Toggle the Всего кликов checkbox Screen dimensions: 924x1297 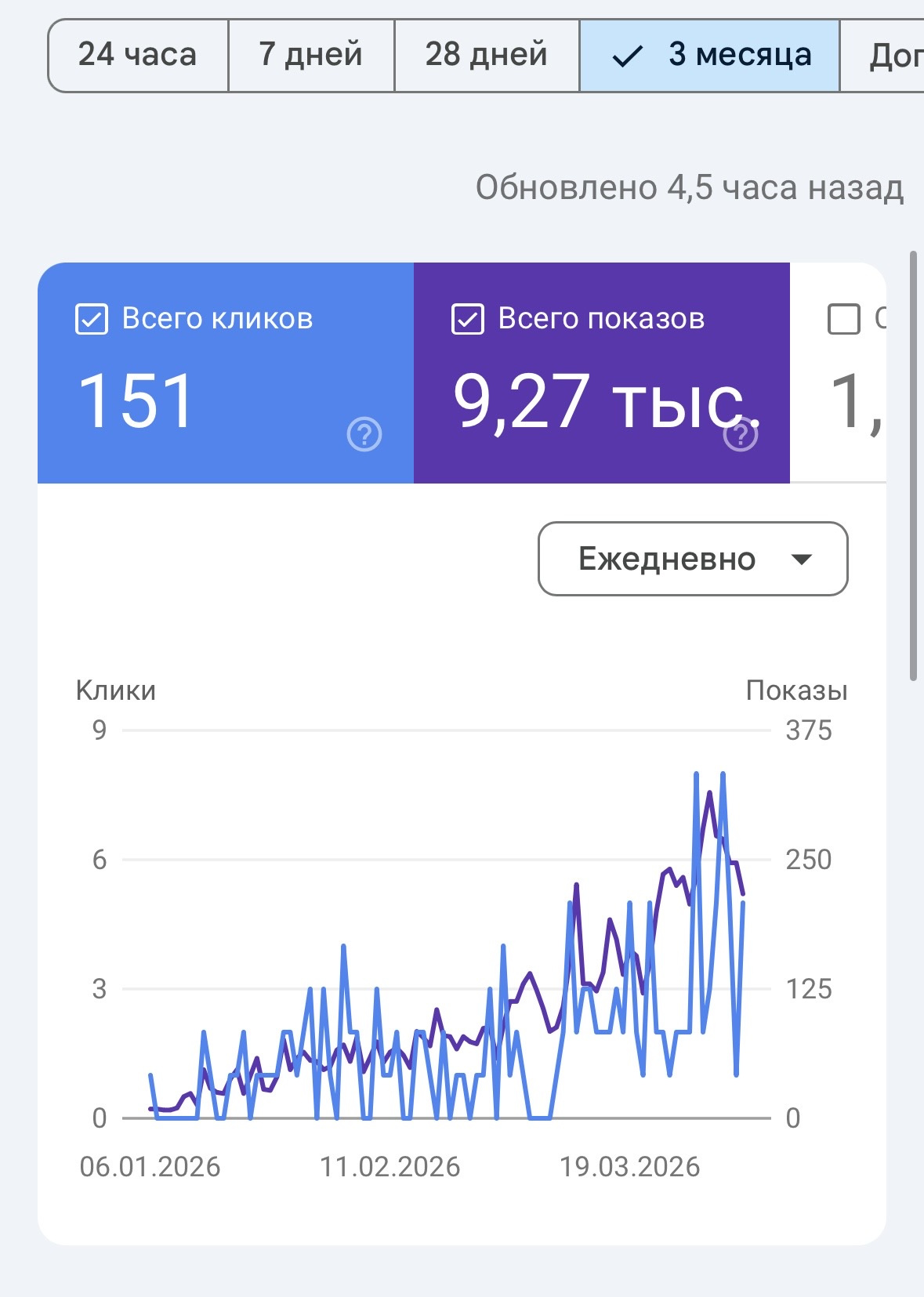pos(92,319)
